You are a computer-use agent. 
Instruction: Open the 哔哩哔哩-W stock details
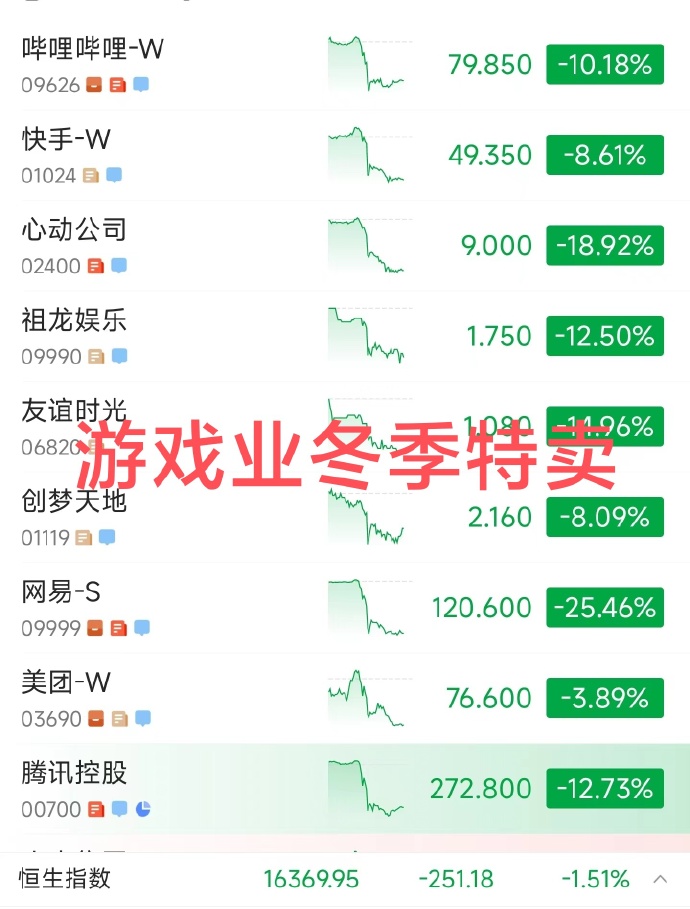pos(92,49)
